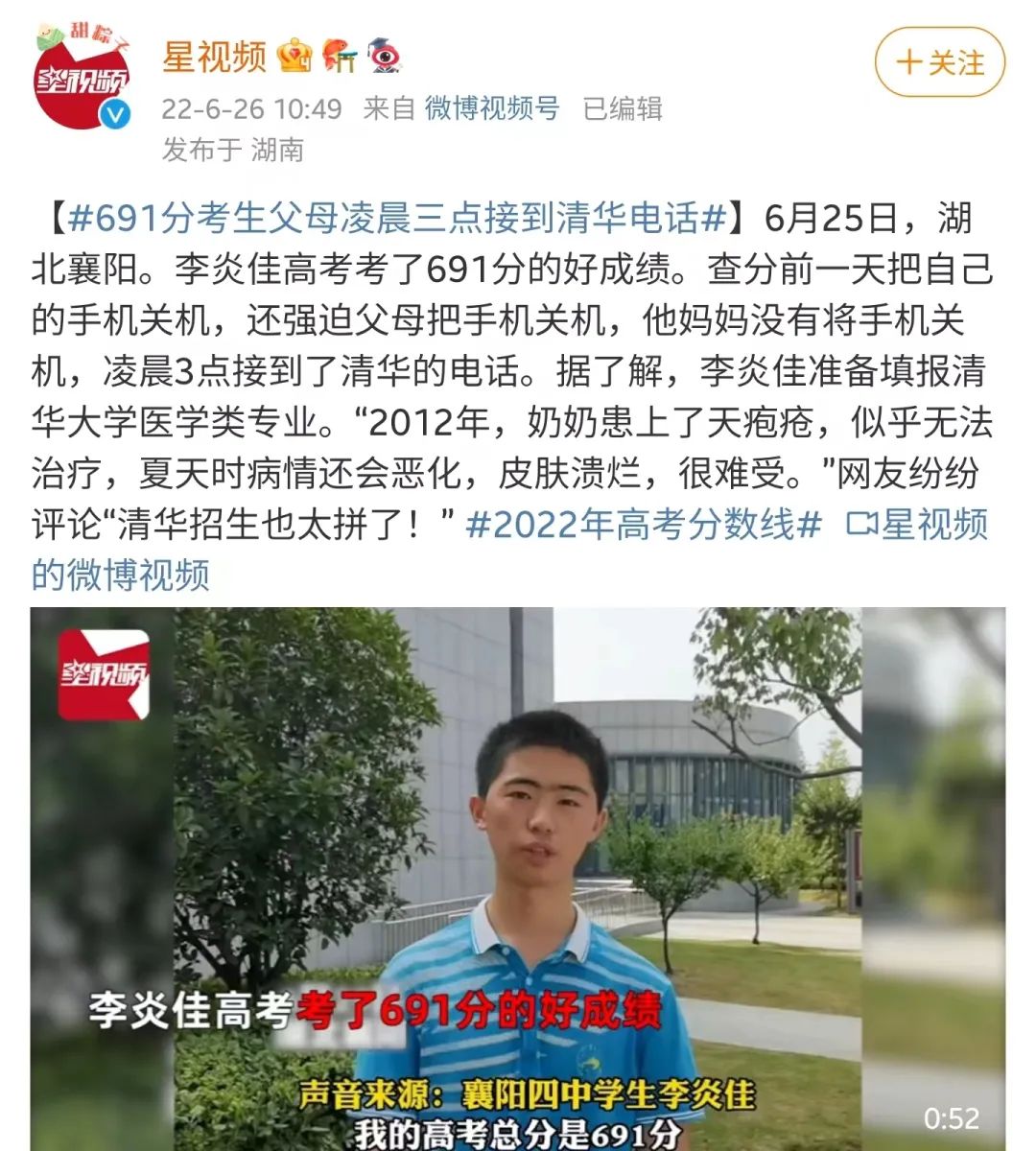Image resolution: width=1036 pixels, height=1151 pixels.
Task: Open 微博视频号 source link
Action: click(x=491, y=108)
